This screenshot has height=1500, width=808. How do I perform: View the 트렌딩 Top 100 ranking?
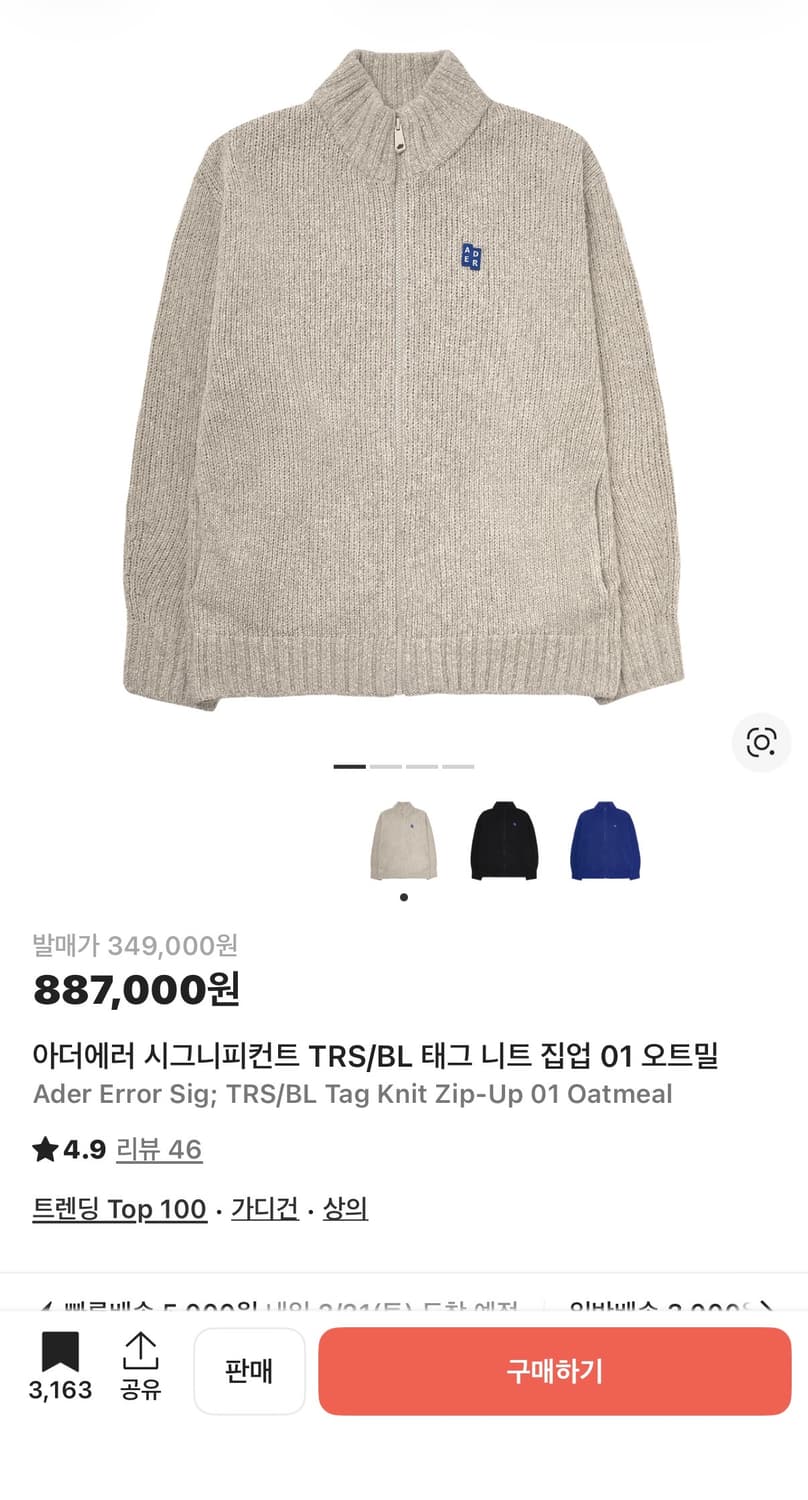120,1209
